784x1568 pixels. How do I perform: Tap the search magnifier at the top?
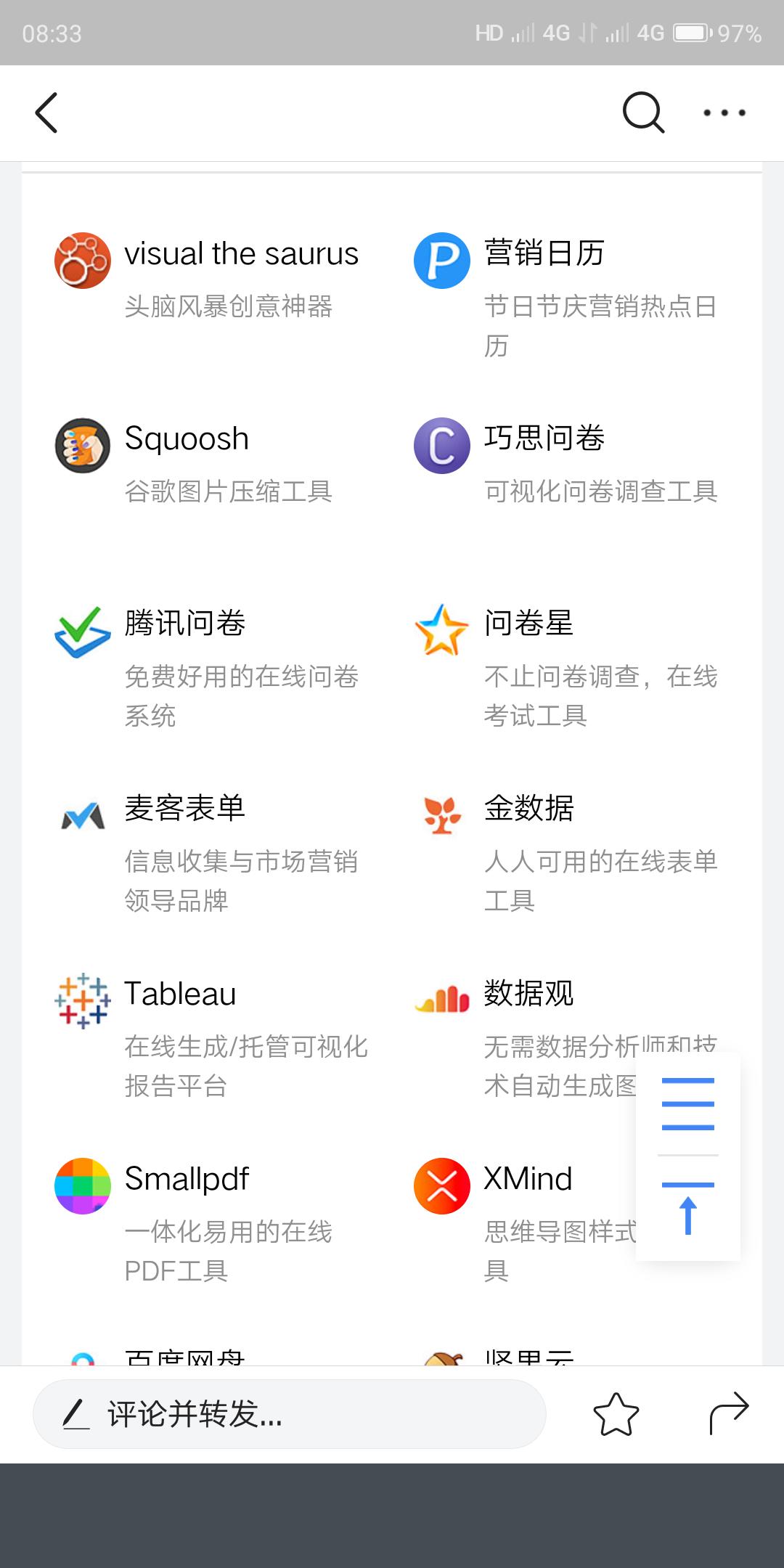point(643,113)
